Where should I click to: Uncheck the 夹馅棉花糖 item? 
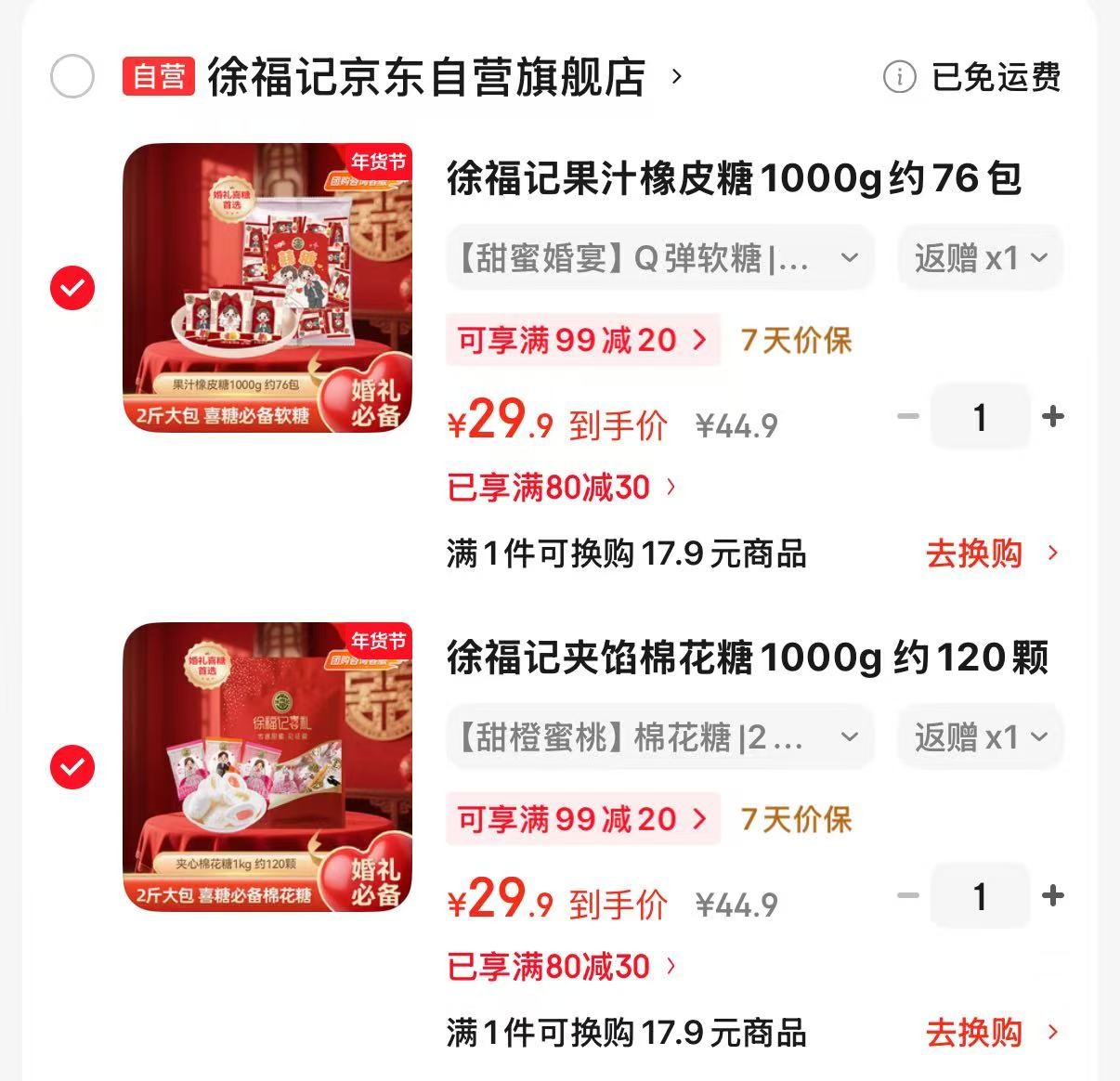click(x=72, y=767)
